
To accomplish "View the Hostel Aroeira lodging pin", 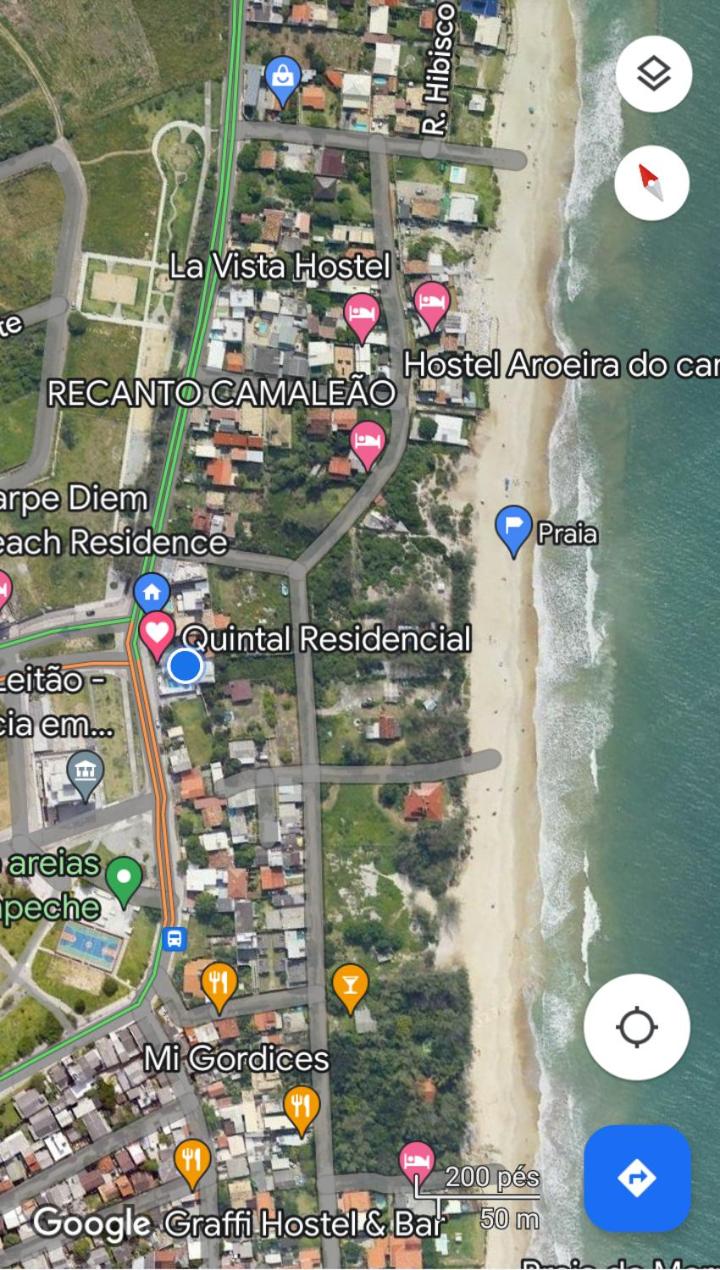I will (432, 303).
